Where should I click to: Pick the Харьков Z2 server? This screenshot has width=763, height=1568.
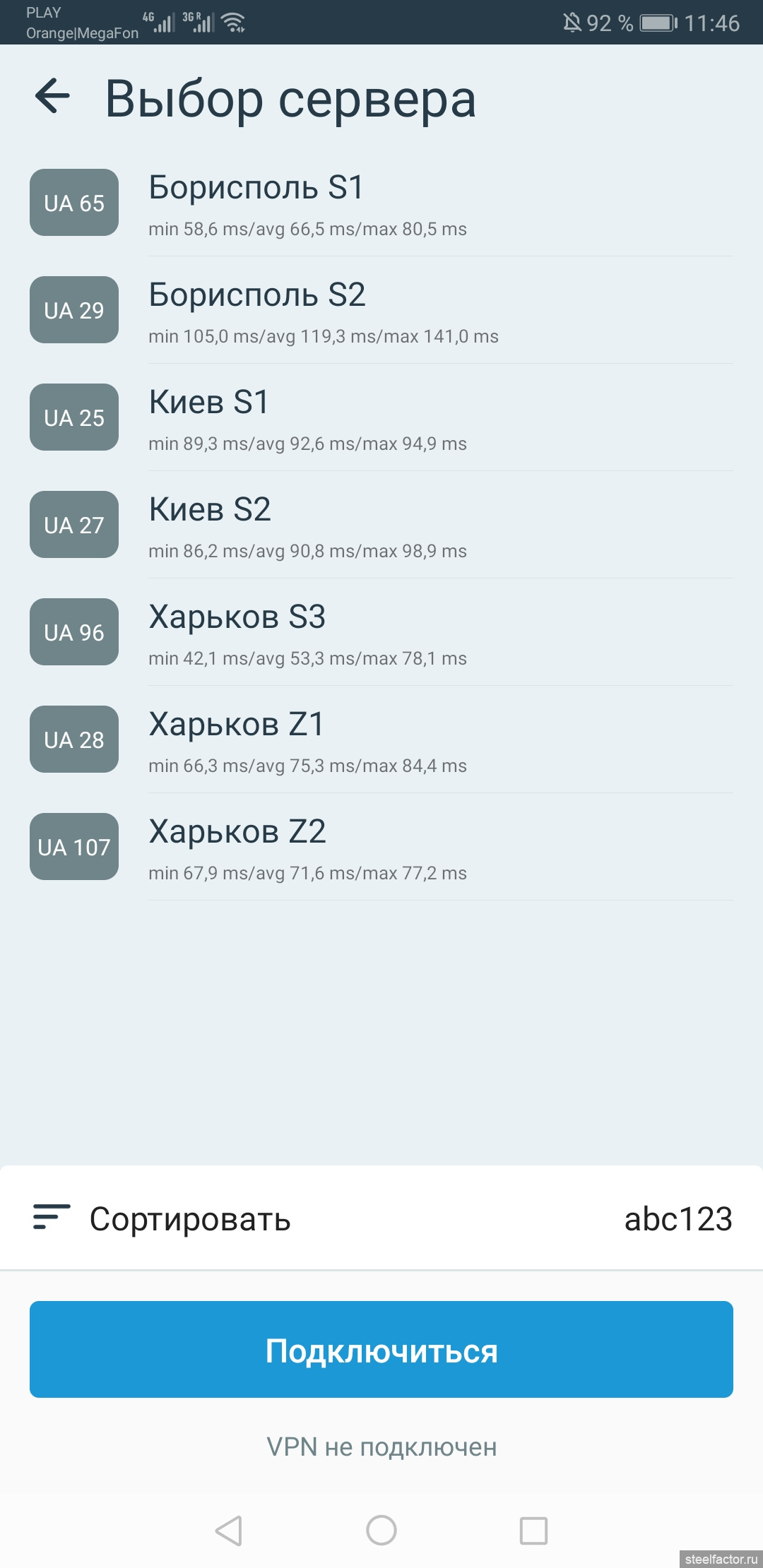381,847
